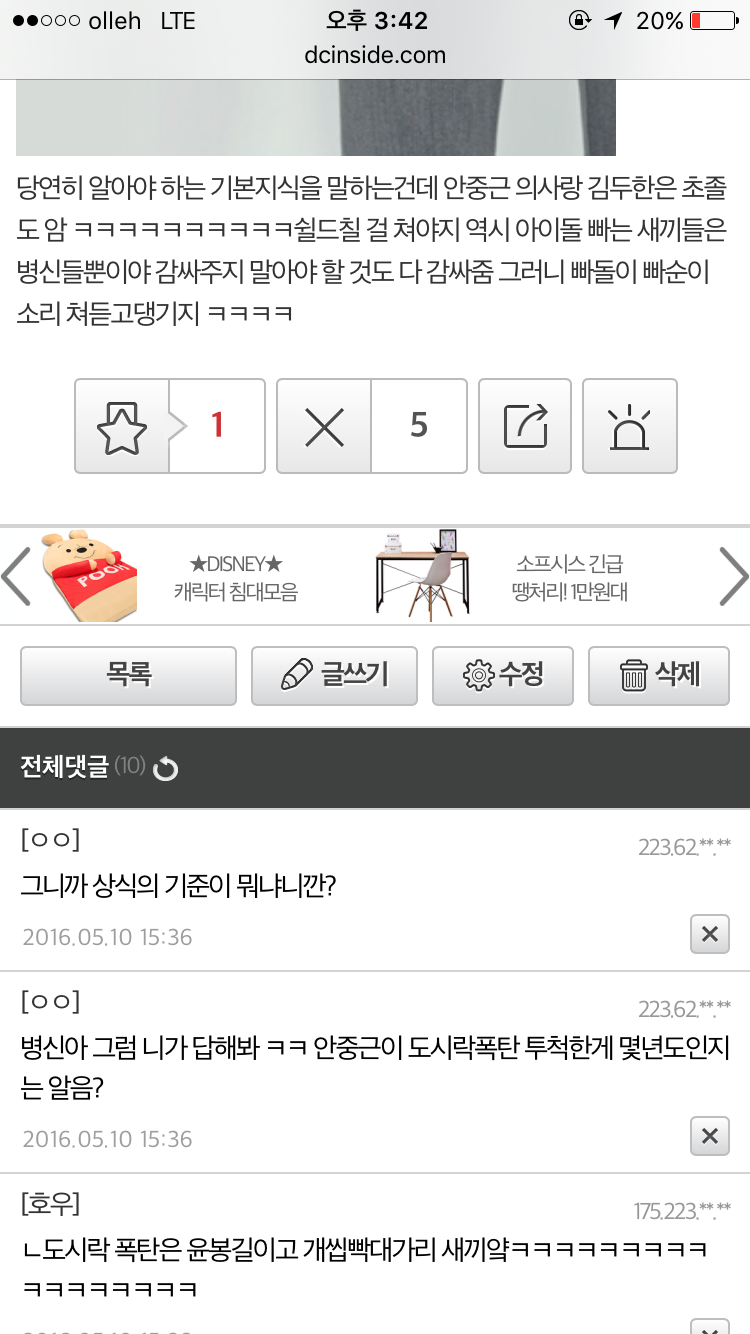Recommend the post with the star button
This screenshot has width=750, height=1334.
[x=122, y=426]
